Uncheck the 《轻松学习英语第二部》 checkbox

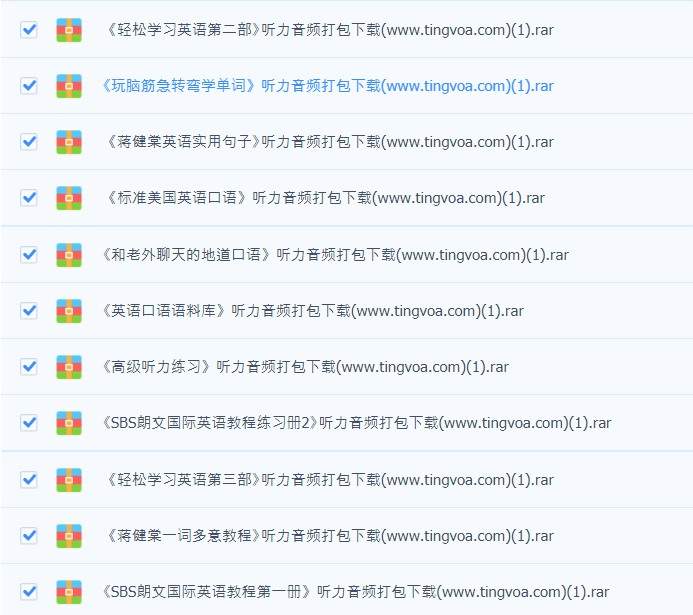(x=29, y=30)
